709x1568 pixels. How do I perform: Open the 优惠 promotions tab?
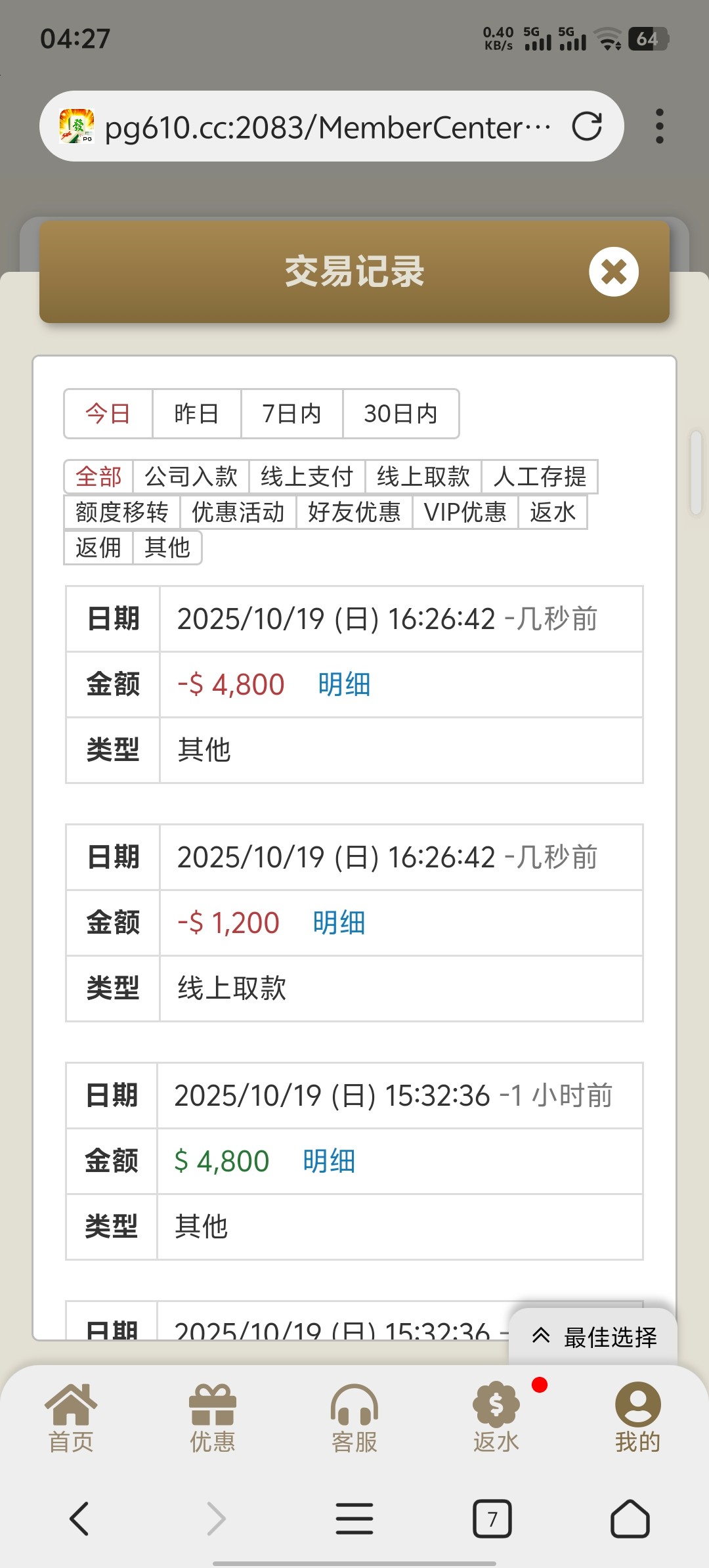click(x=212, y=1418)
